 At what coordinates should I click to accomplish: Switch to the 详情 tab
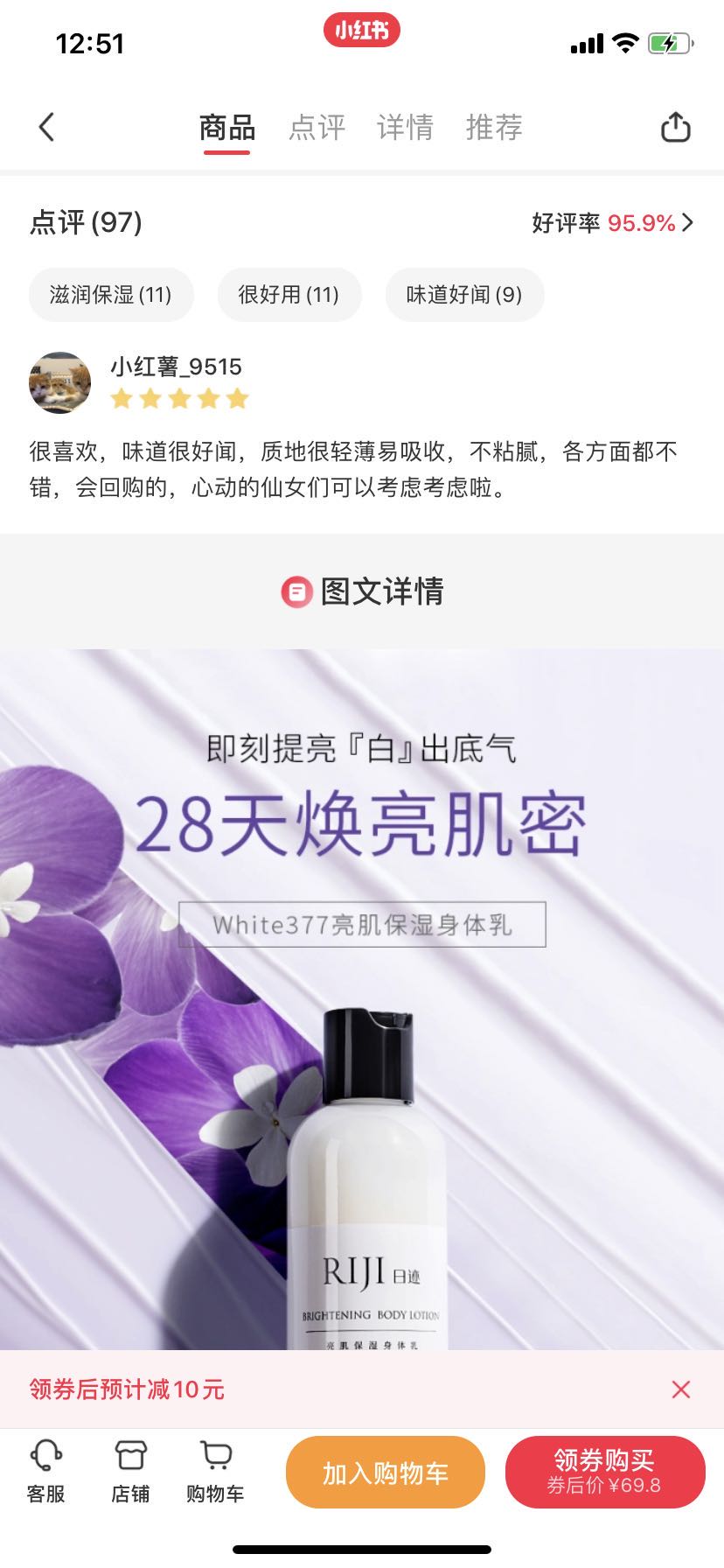405,128
